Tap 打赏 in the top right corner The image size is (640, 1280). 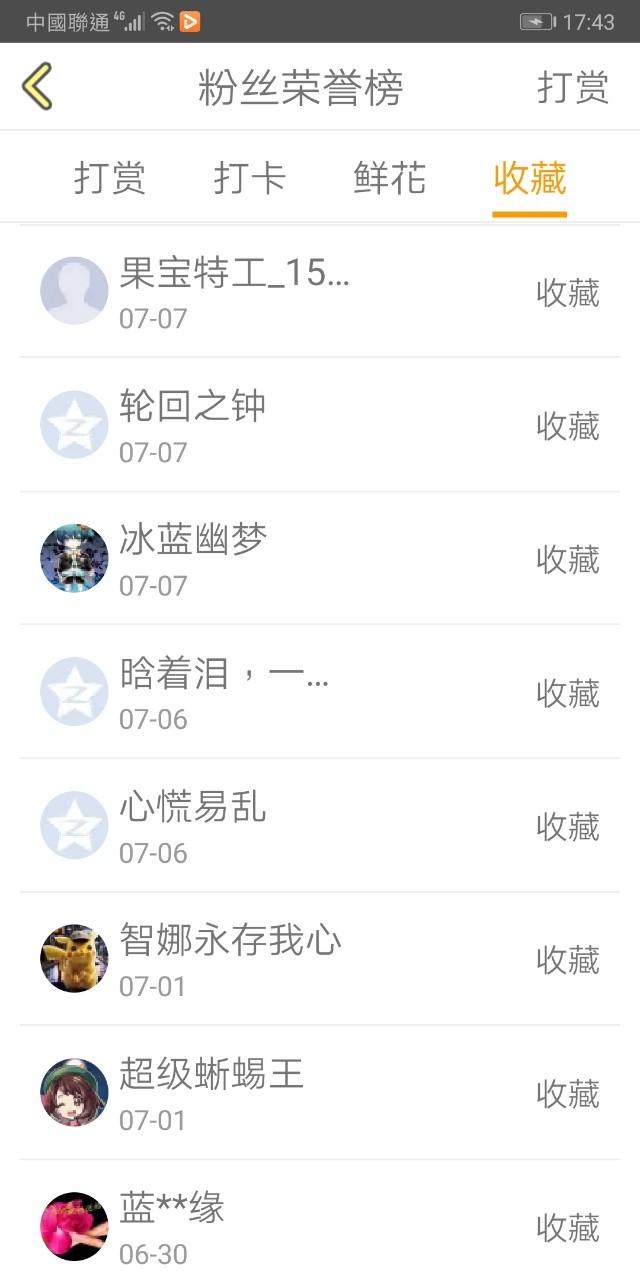pos(573,88)
